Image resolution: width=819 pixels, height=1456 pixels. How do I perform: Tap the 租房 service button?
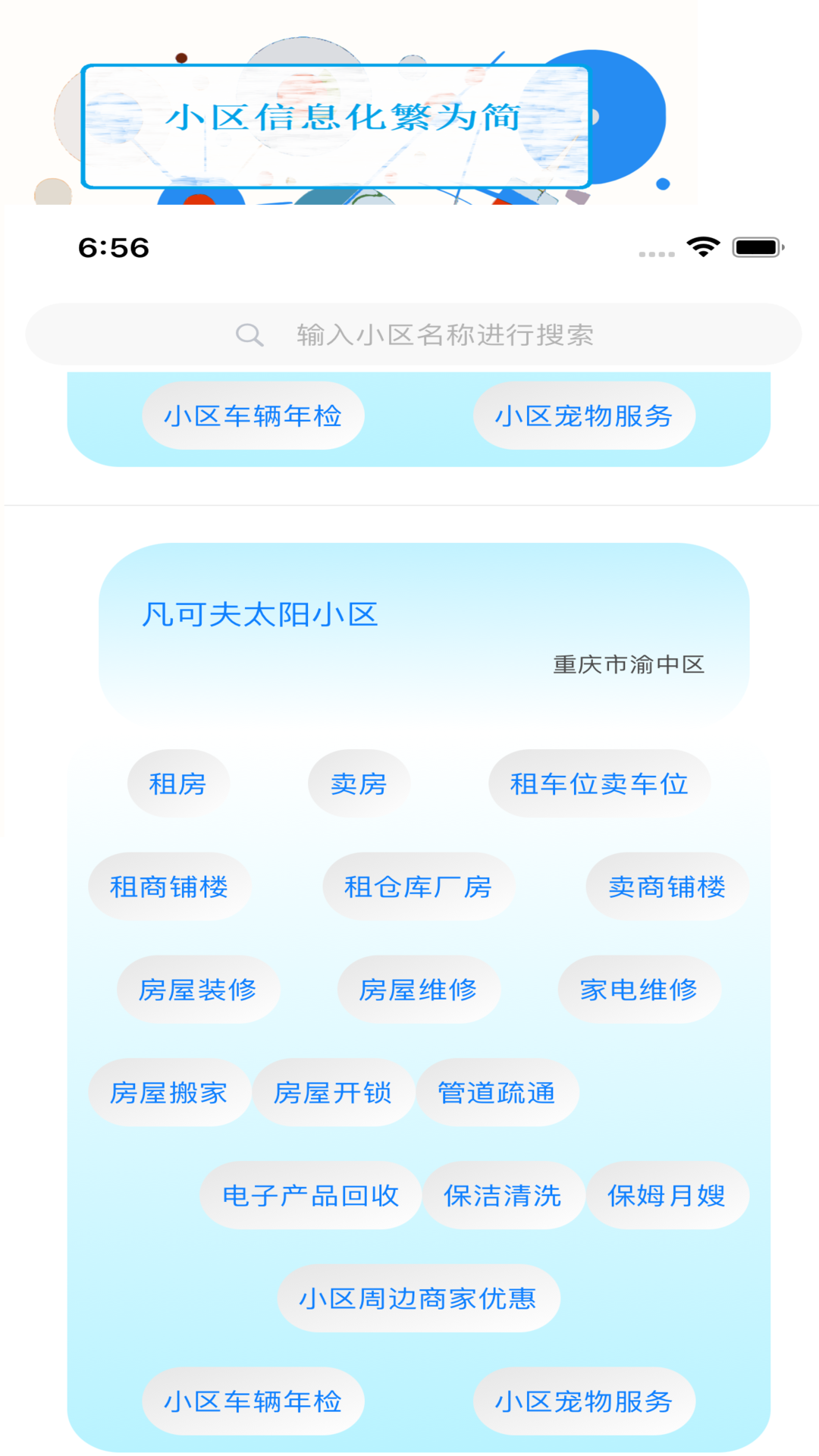click(178, 783)
